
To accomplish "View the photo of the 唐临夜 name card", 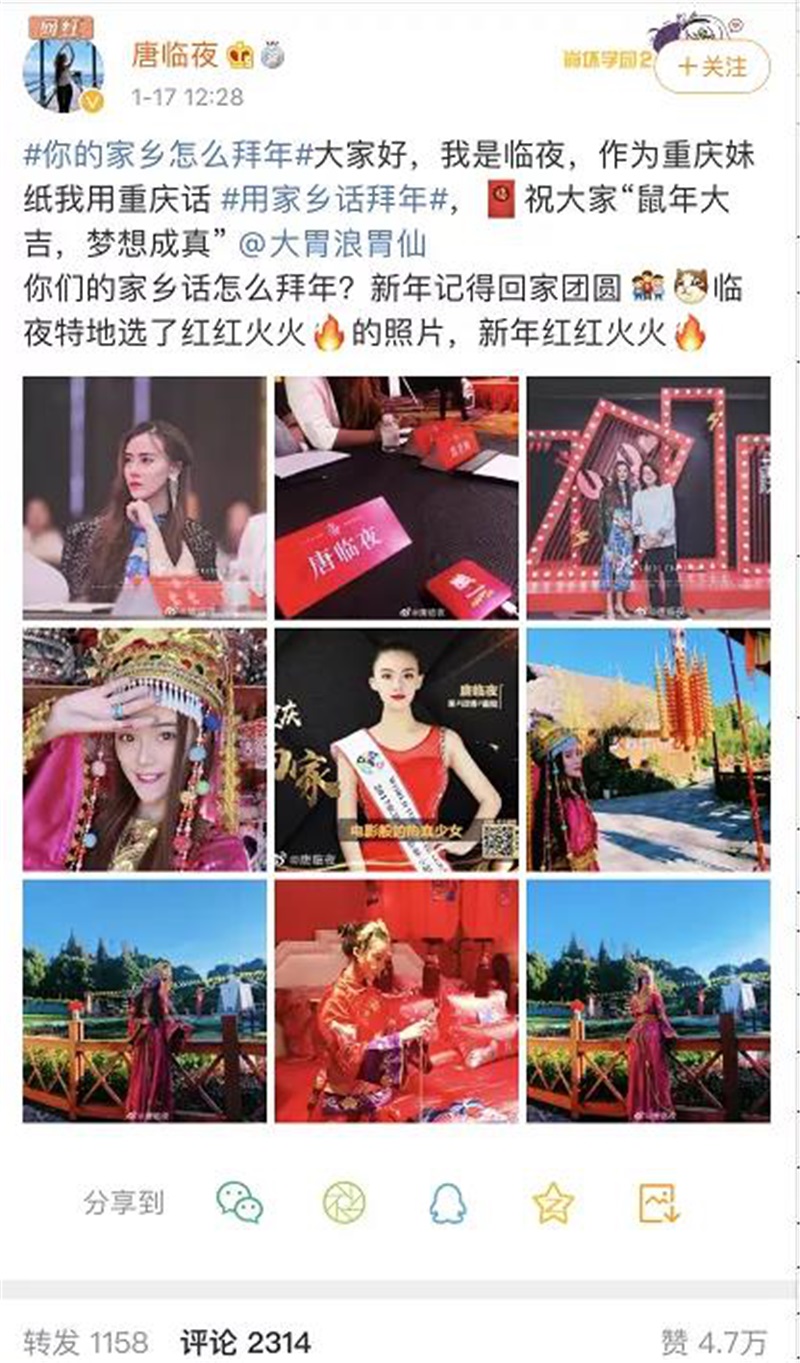I will click(397, 498).
